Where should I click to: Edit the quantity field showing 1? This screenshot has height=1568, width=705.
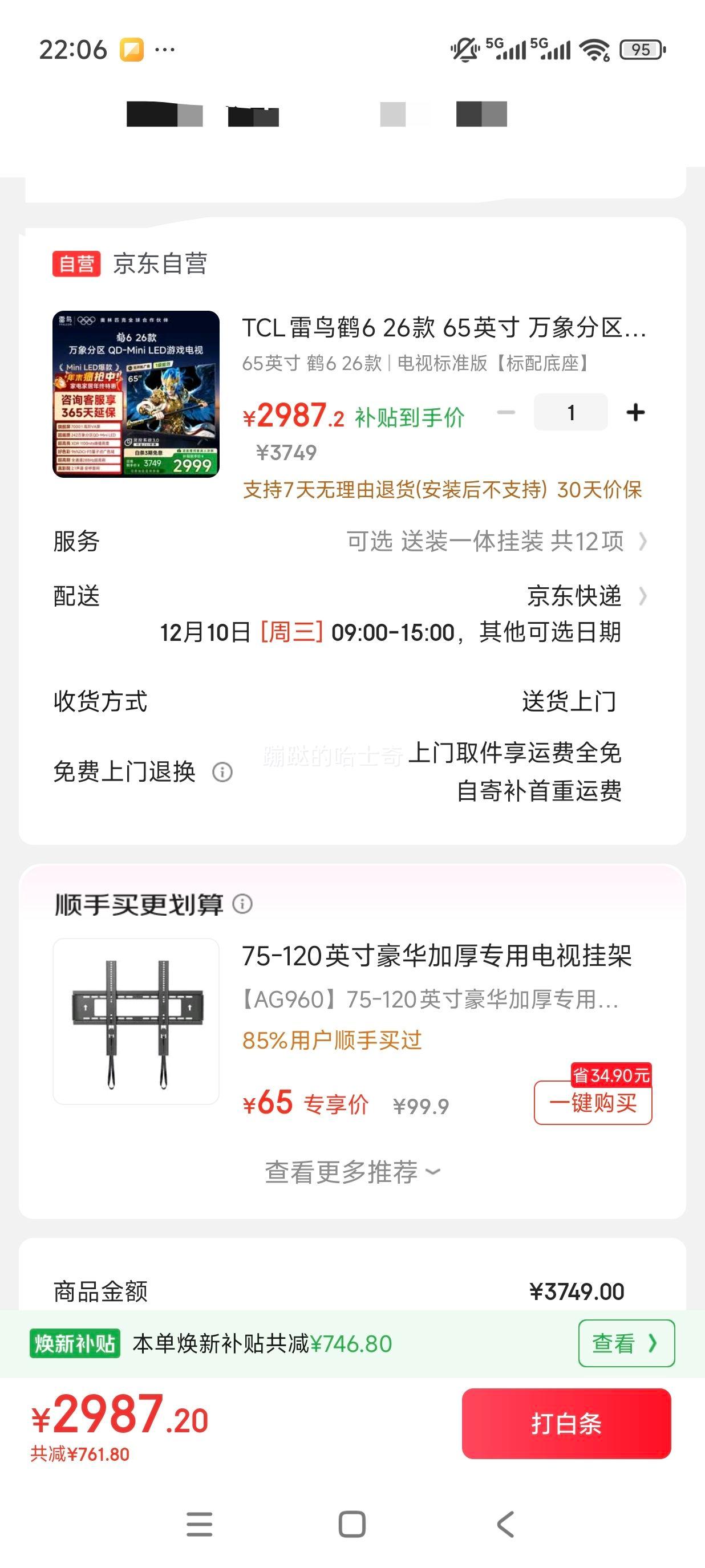tap(570, 412)
